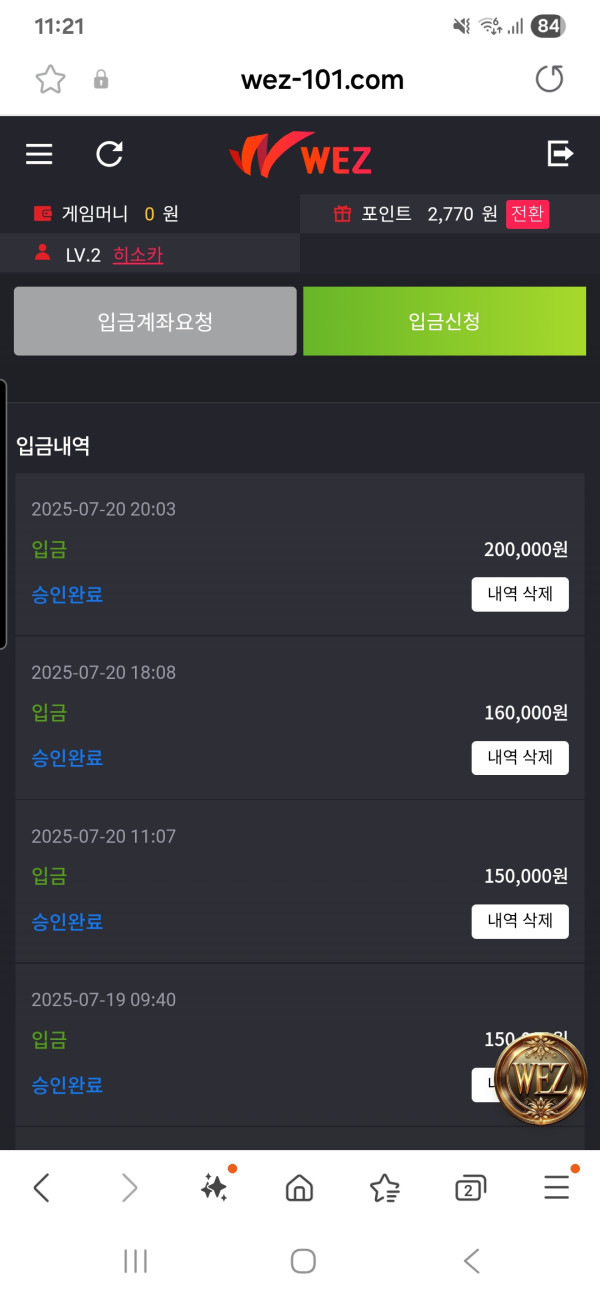The width and height of the screenshot is (600, 1300).
Task: Open the browser AI sparkle tool
Action: [214, 1187]
